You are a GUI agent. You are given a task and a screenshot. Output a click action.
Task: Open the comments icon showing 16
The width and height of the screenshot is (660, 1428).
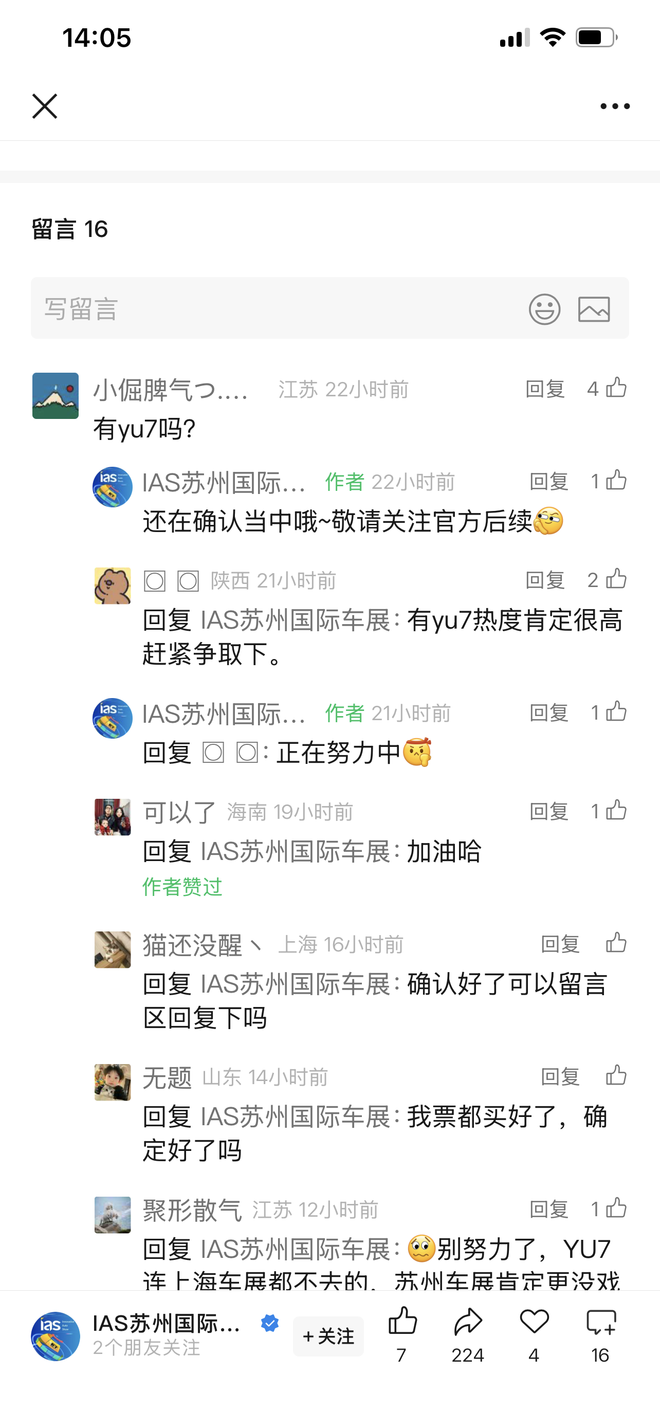[x=600, y=1323]
